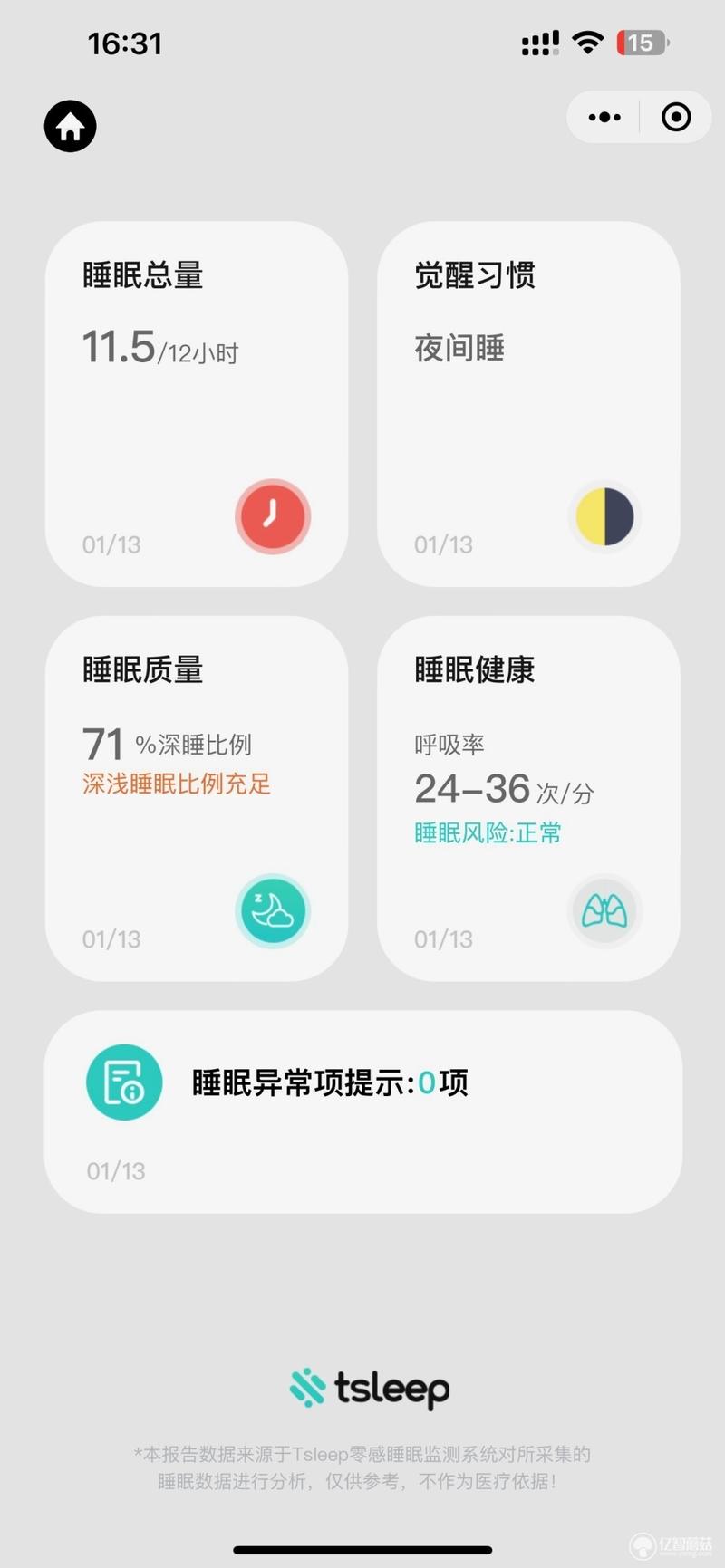Open the three-dot more options menu
Screen dimensions: 725x1568
(604, 117)
